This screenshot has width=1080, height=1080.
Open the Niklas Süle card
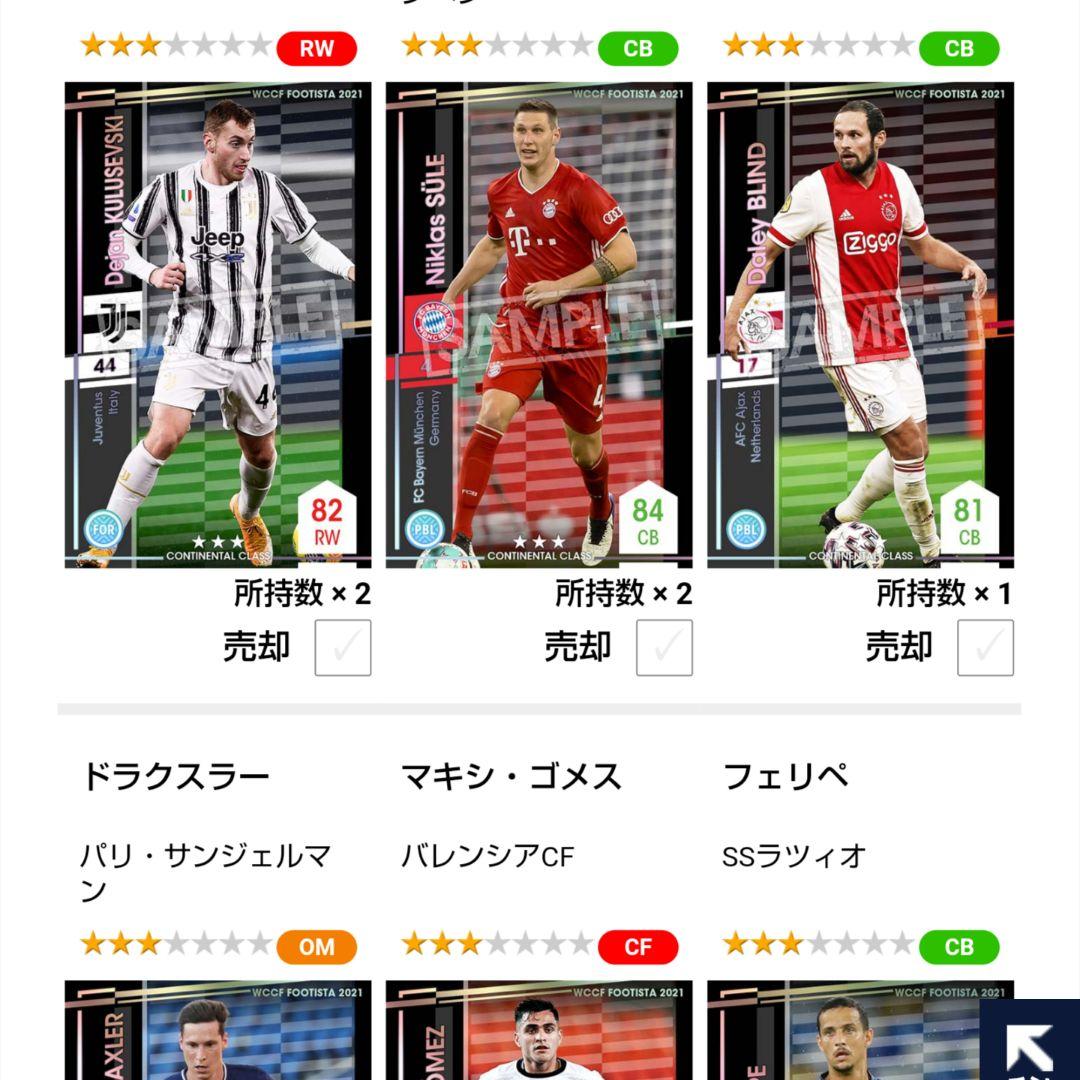click(x=538, y=325)
